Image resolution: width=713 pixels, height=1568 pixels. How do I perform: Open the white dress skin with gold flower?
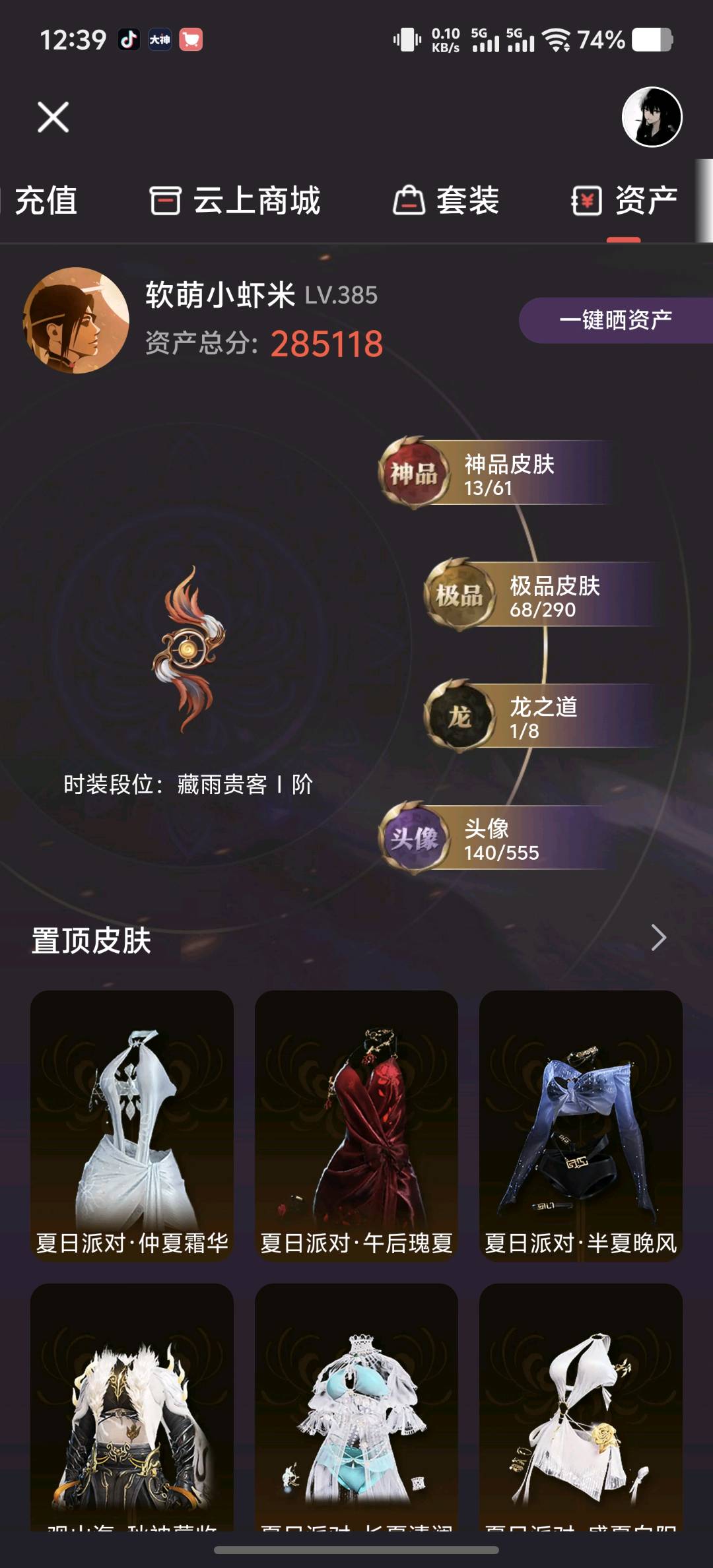point(581,1406)
